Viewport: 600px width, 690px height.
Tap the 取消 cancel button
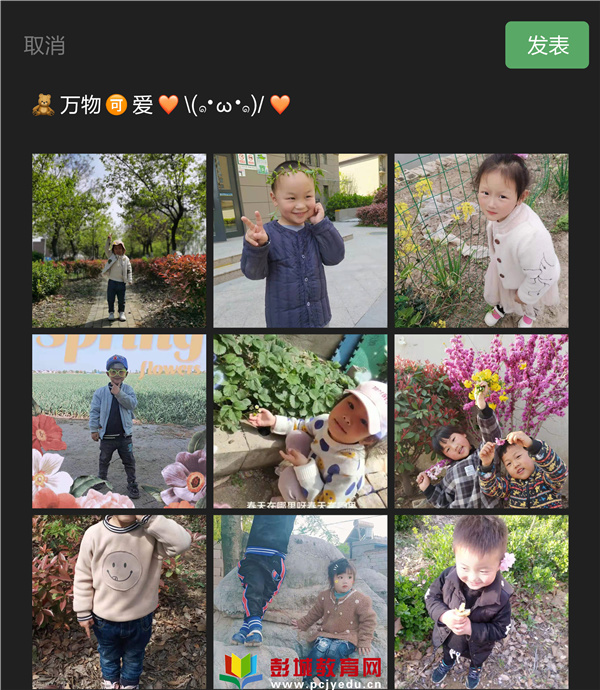45,46
